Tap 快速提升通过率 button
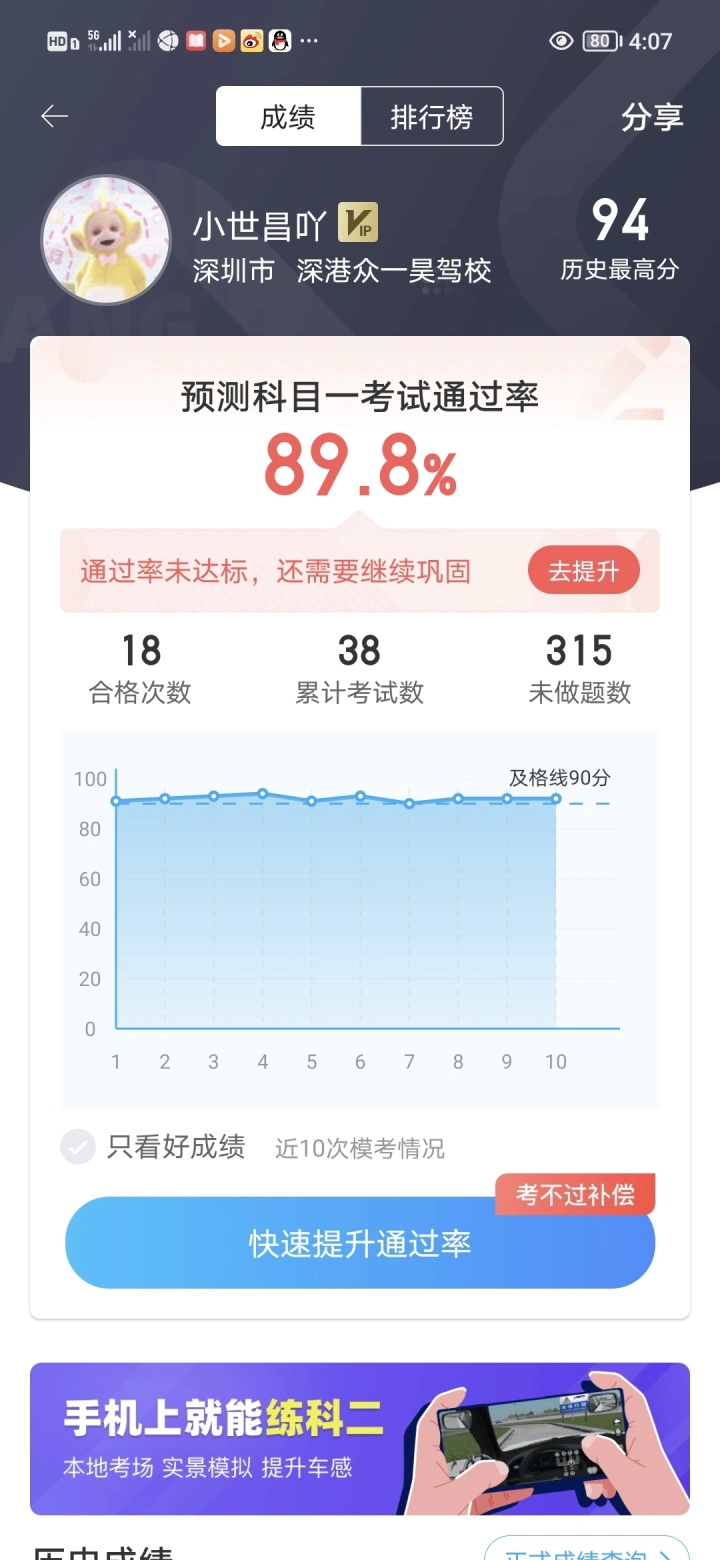720x1560 pixels. (360, 1243)
